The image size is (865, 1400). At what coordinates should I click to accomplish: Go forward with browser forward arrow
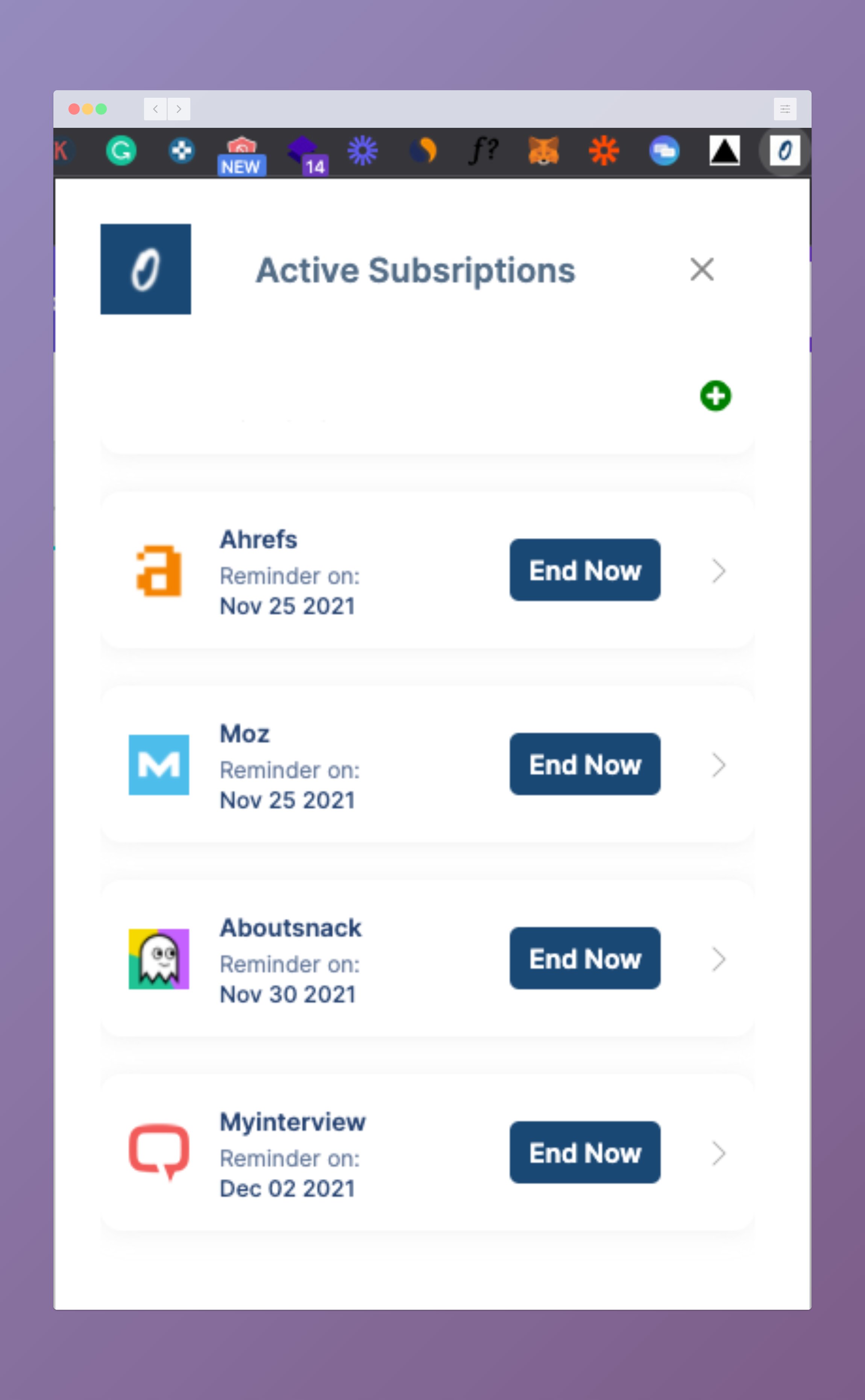pyautogui.click(x=179, y=109)
